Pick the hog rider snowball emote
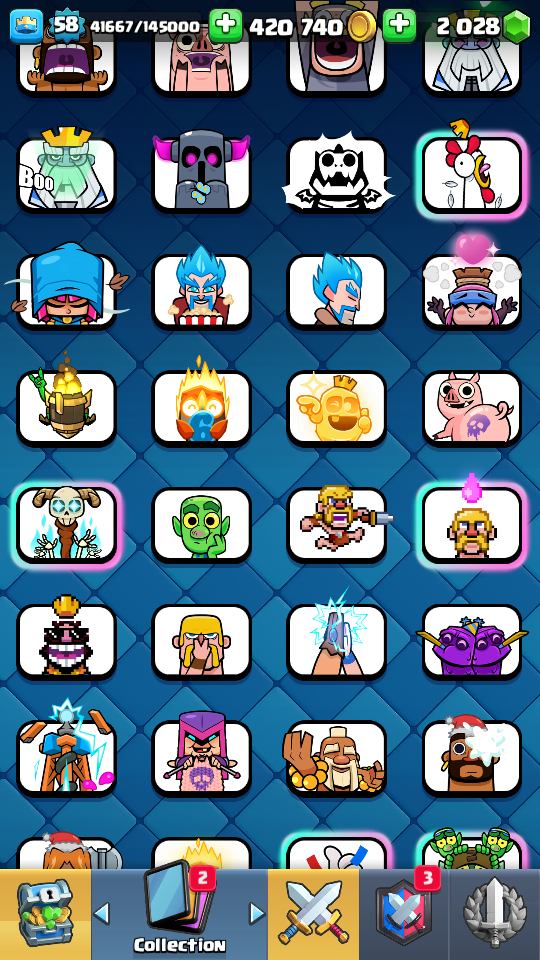 471,758
